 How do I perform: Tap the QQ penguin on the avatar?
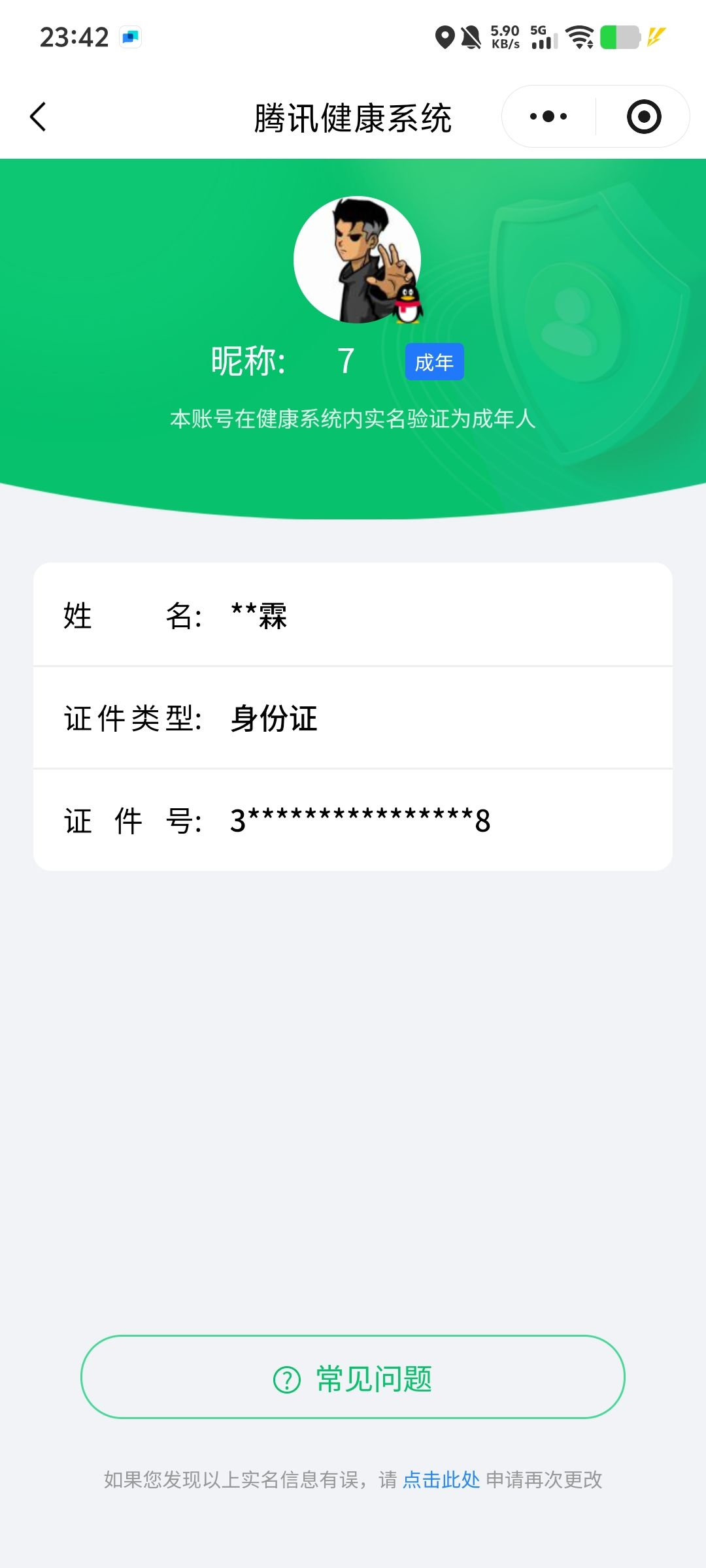pos(407,304)
